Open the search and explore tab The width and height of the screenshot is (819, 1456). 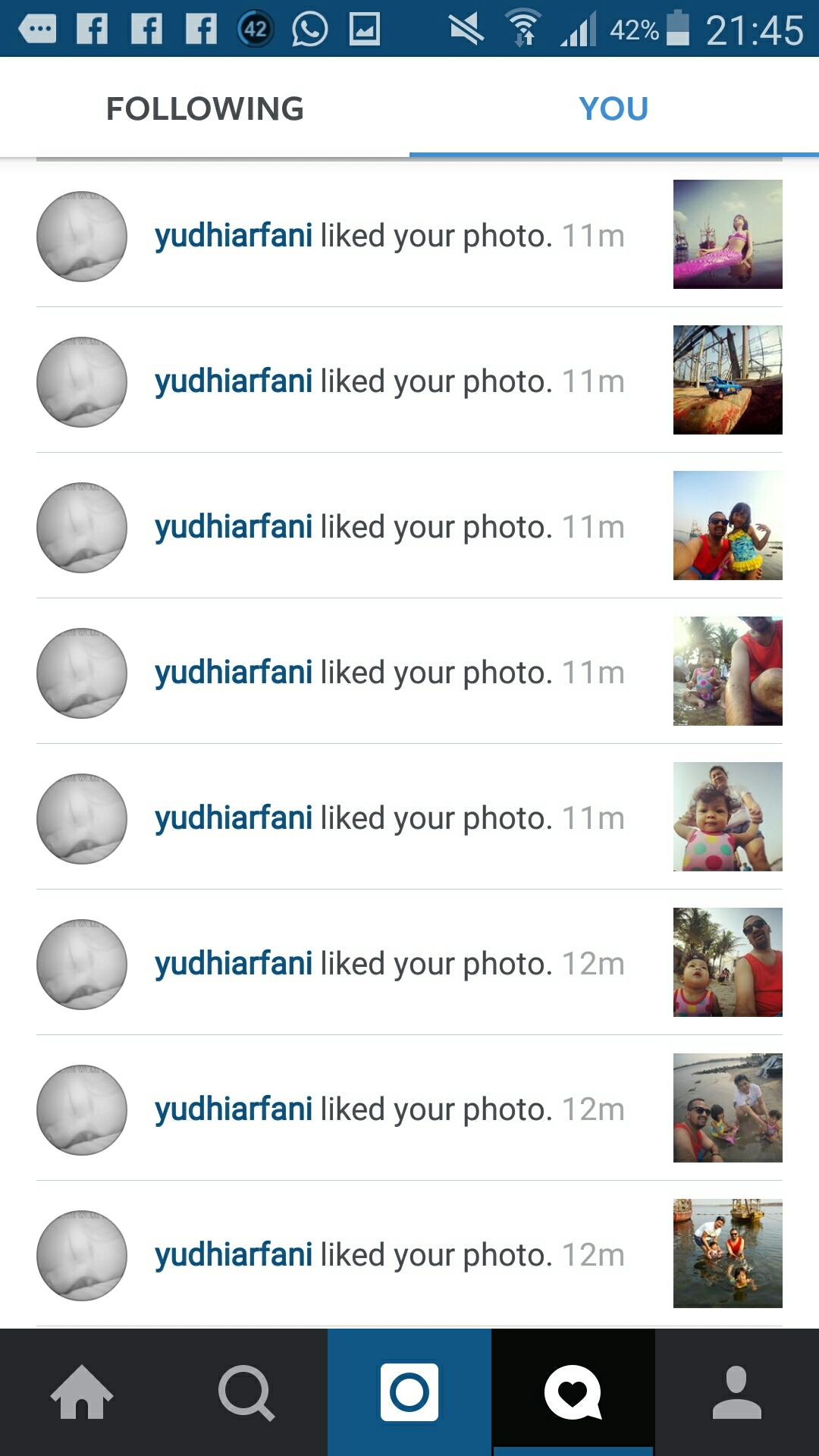(x=246, y=1392)
